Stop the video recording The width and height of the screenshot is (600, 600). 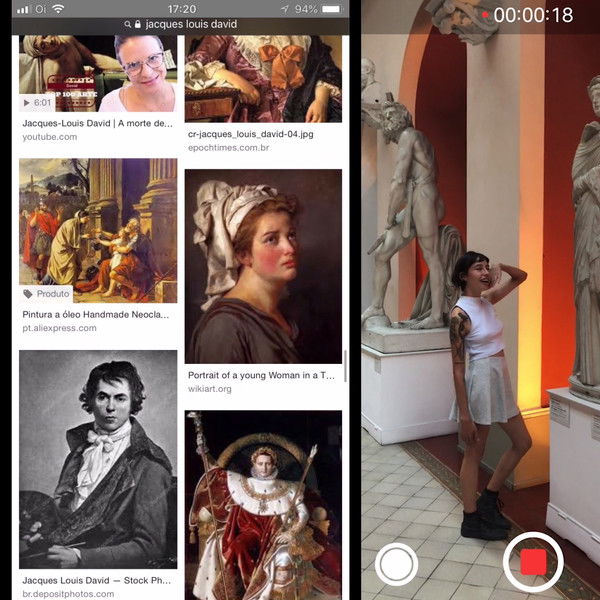point(533,564)
